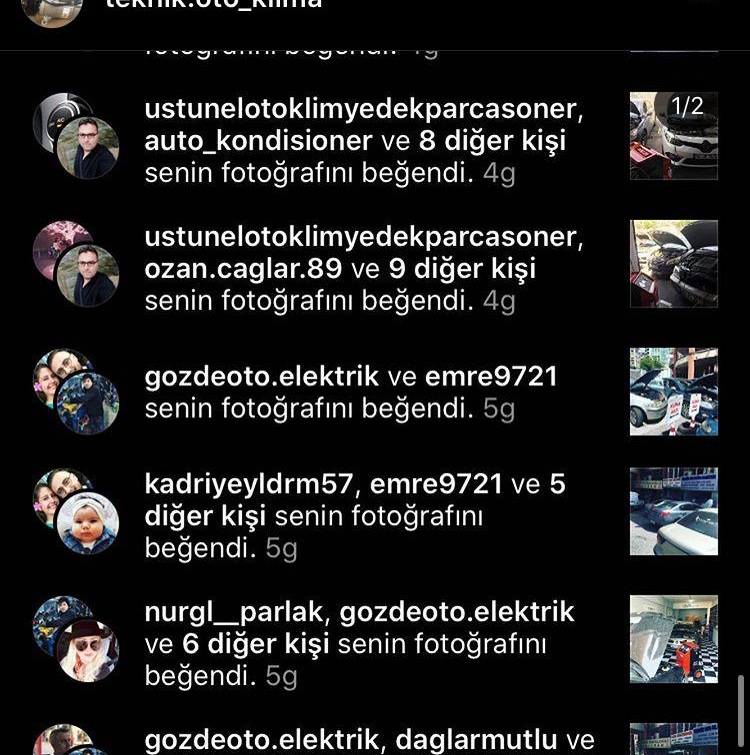Viewport: 750px width, 755px height.
Task: Visit nurgl__parlak's profile
Action: tap(235, 613)
